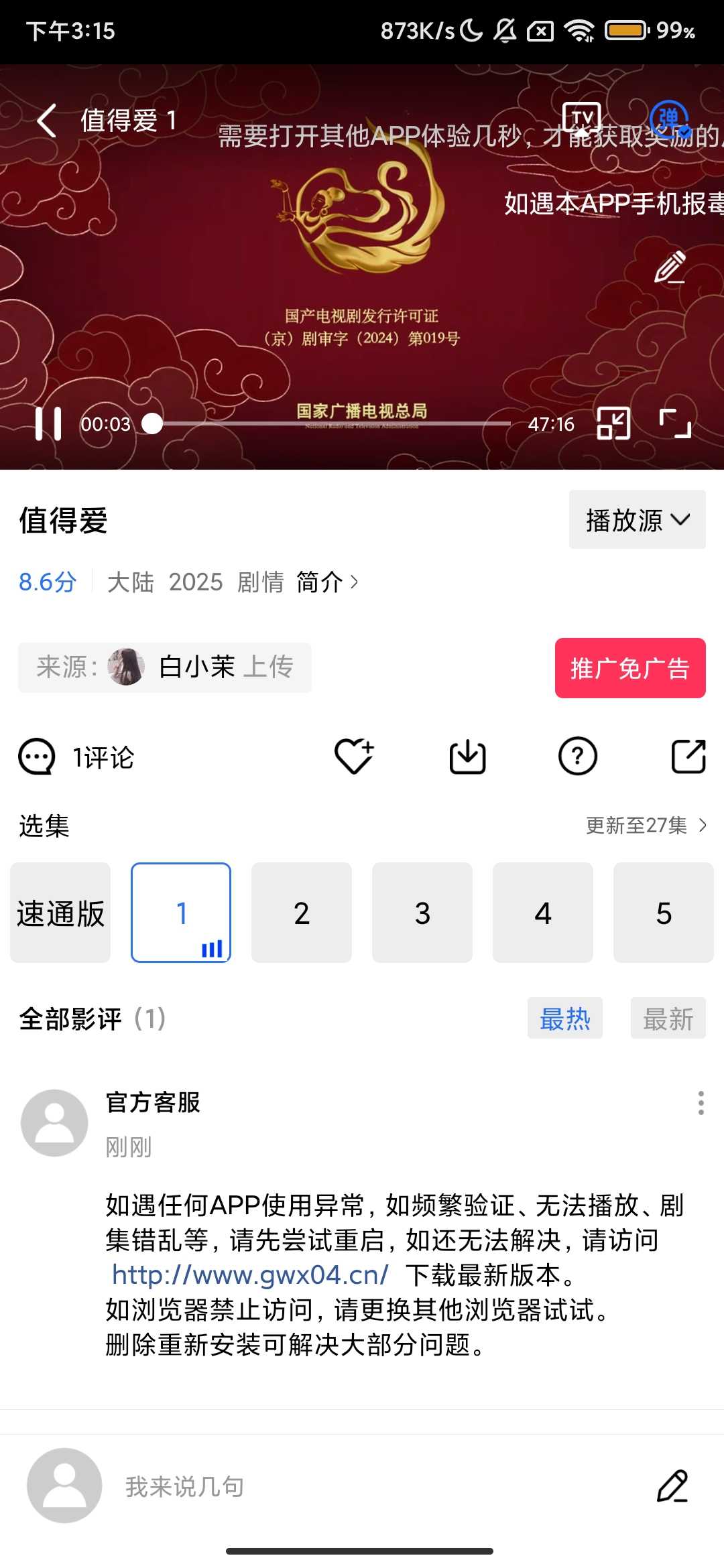
Task: Tap the download icon
Action: pyautogui.click(x=468, y=757)
